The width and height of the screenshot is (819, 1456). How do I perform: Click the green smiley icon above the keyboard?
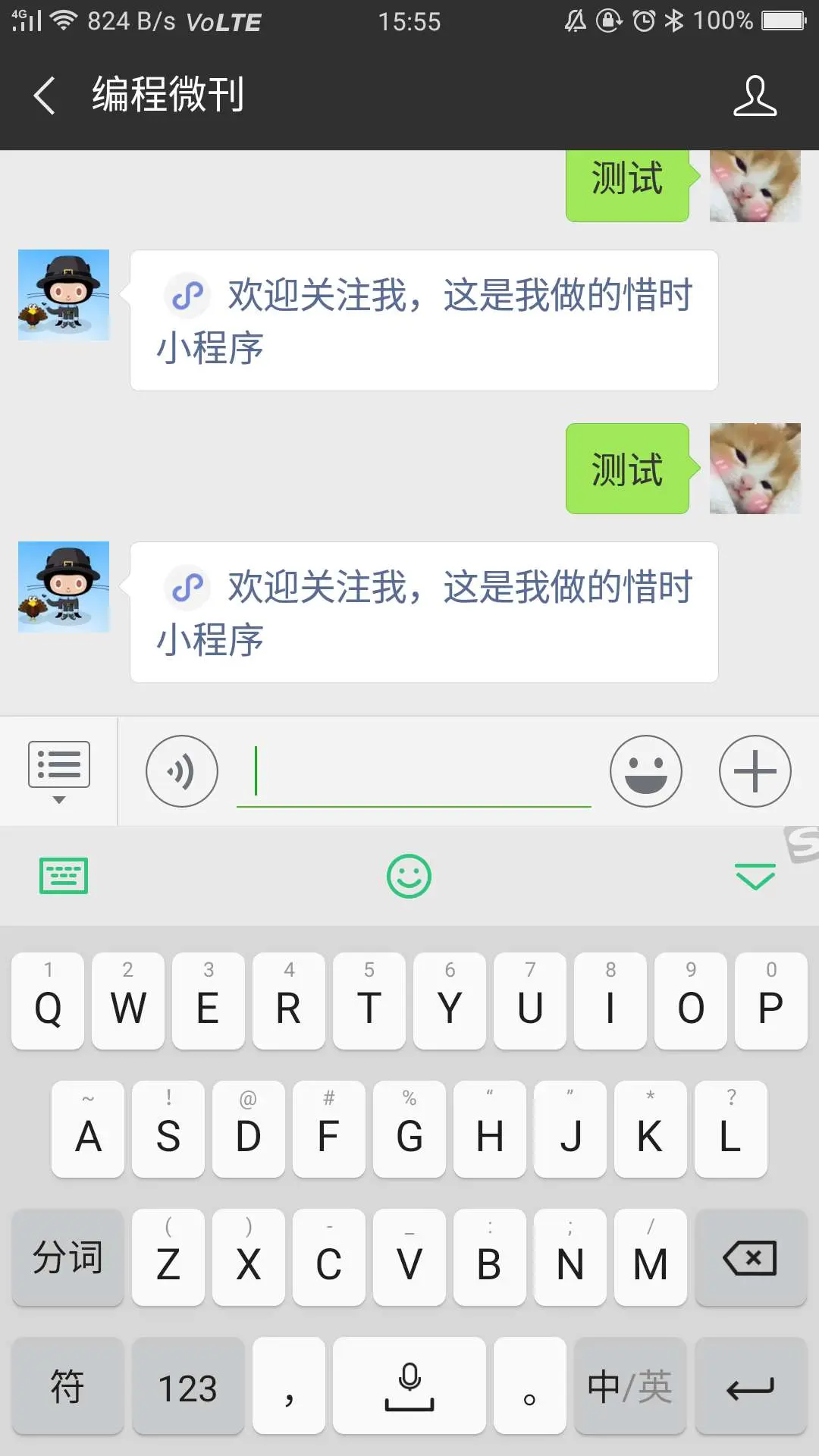[x=409, y=877]
